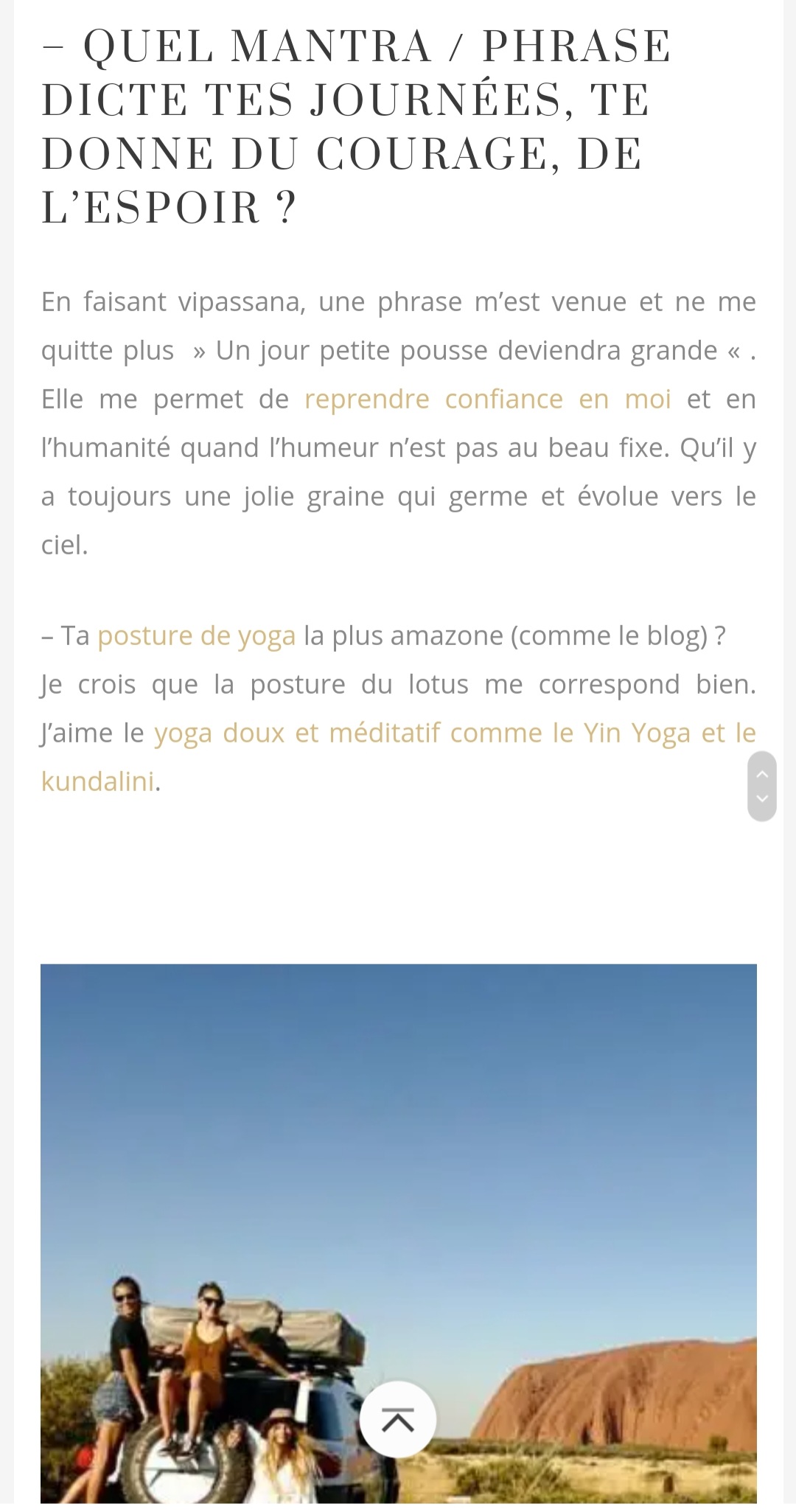Click the question 'Ta posture de yoga la plus amazone'

click(383, 635)
